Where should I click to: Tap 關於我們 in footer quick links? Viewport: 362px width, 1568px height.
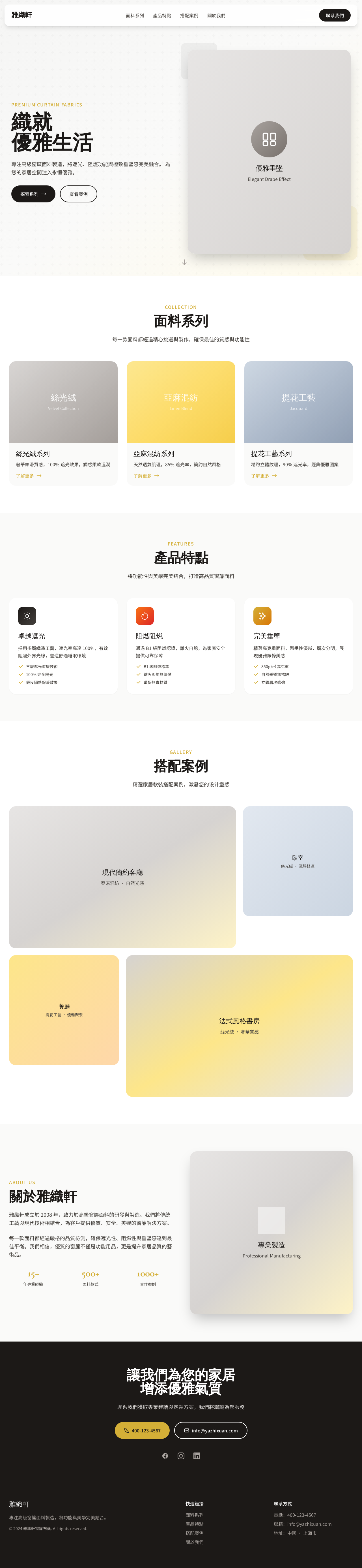click(195, 1543)
